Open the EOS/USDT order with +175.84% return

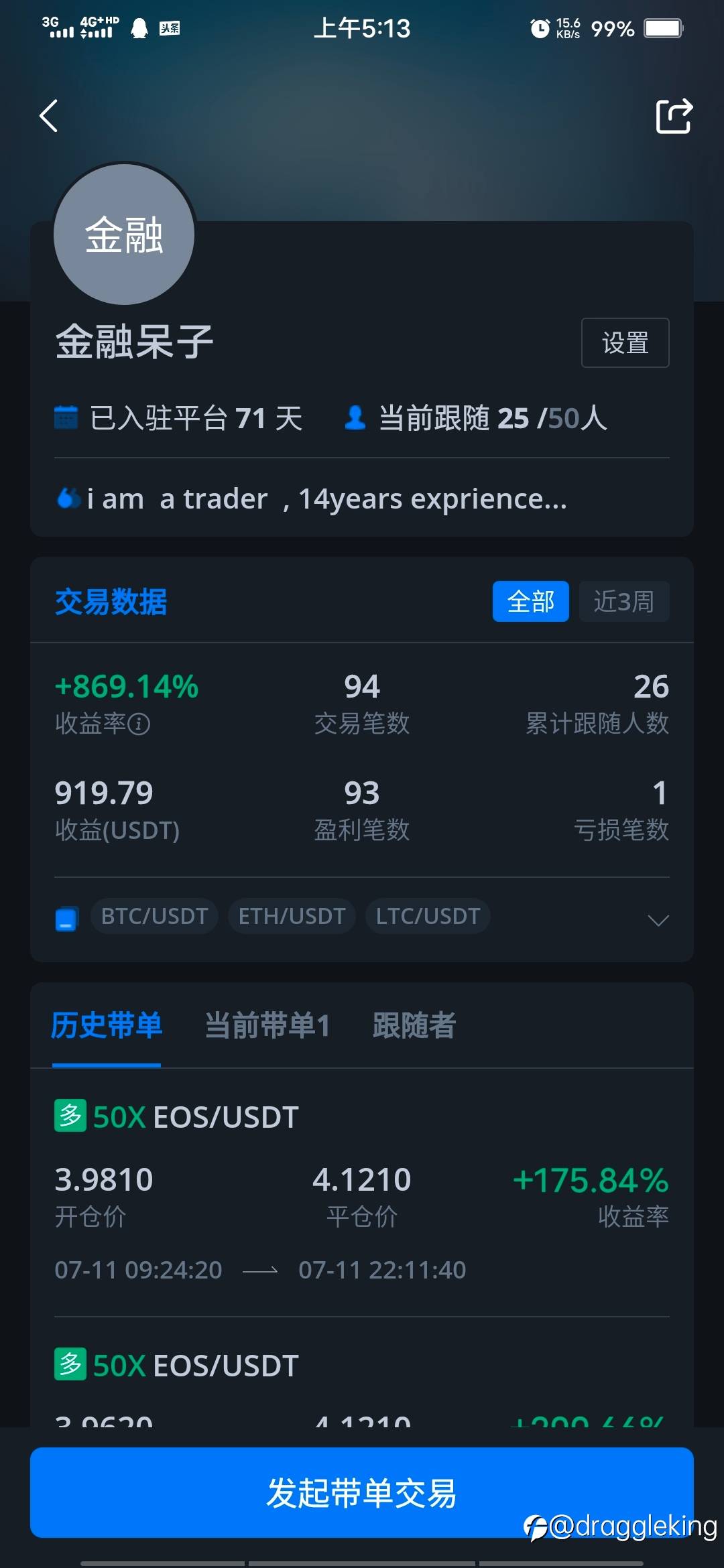[362, 1191]
